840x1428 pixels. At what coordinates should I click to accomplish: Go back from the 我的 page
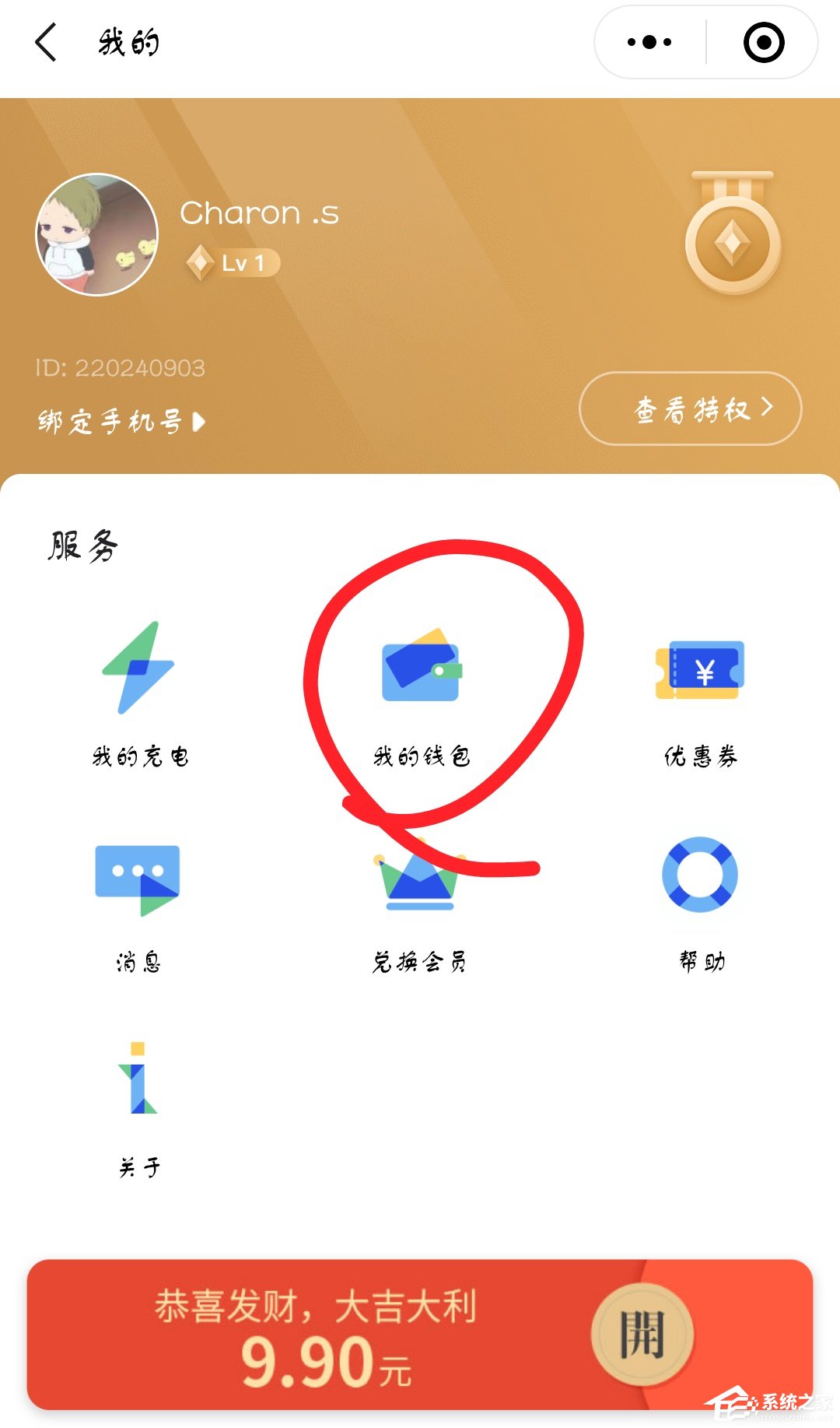[x=47, y=42]
